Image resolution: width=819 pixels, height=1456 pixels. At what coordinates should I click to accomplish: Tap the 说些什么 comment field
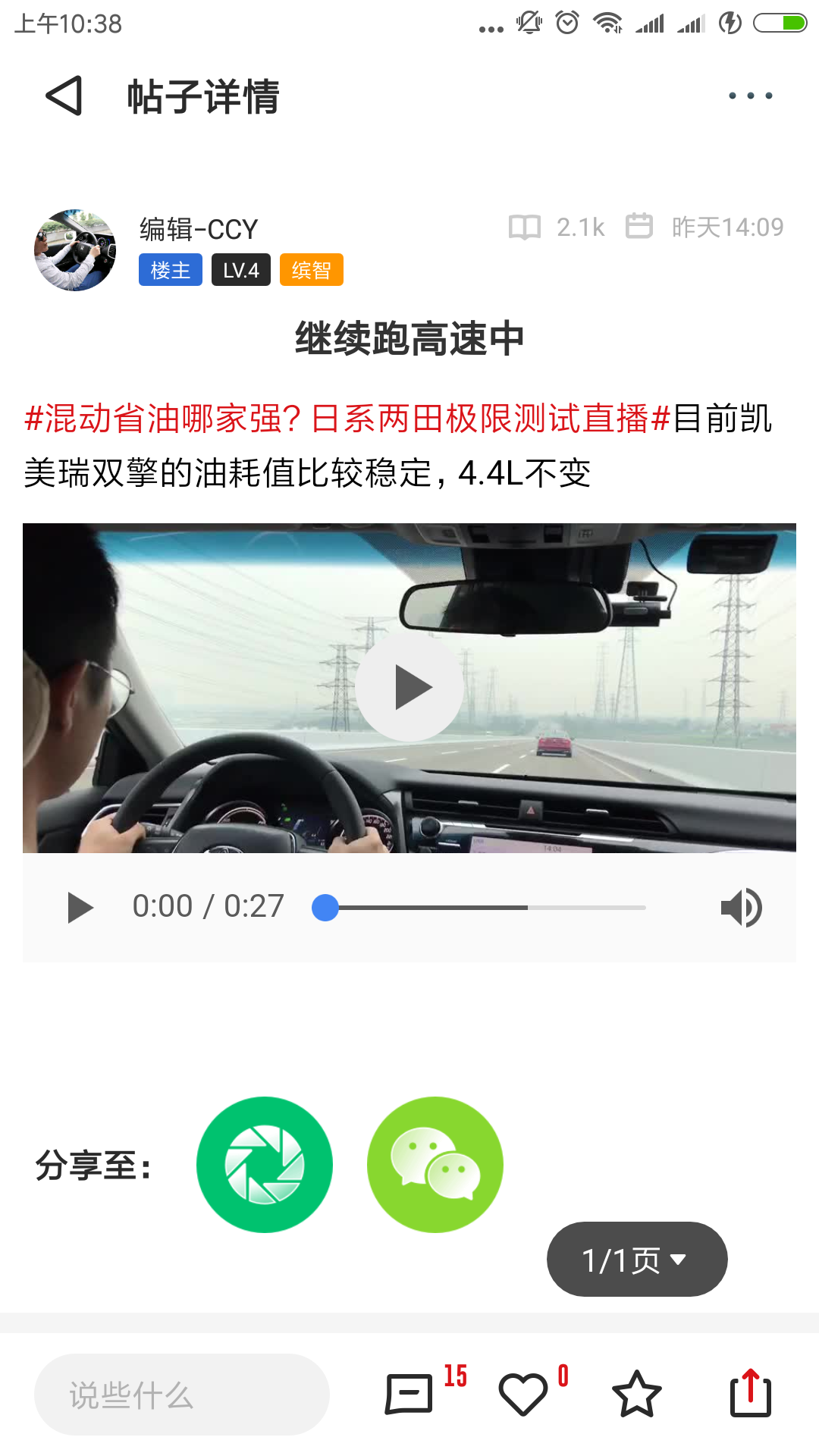tap(182, 1395)
